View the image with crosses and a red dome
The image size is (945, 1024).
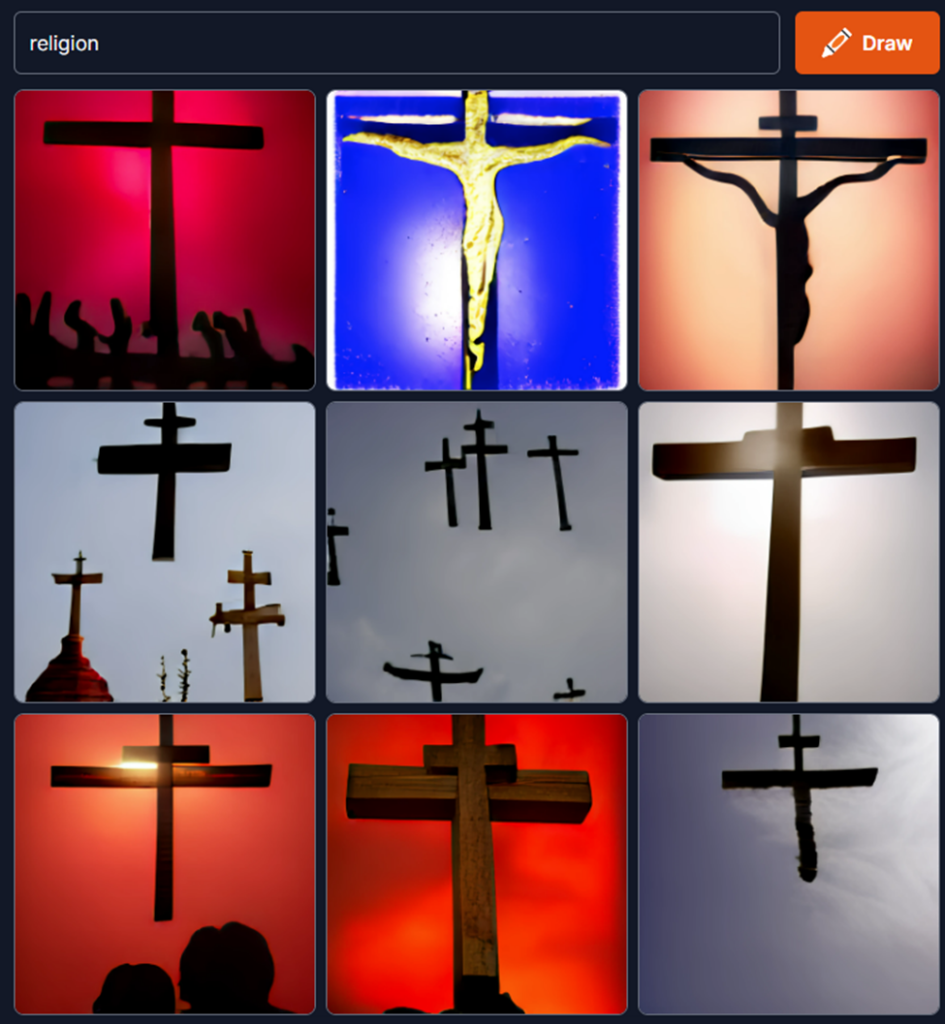[x=165, y=552]
